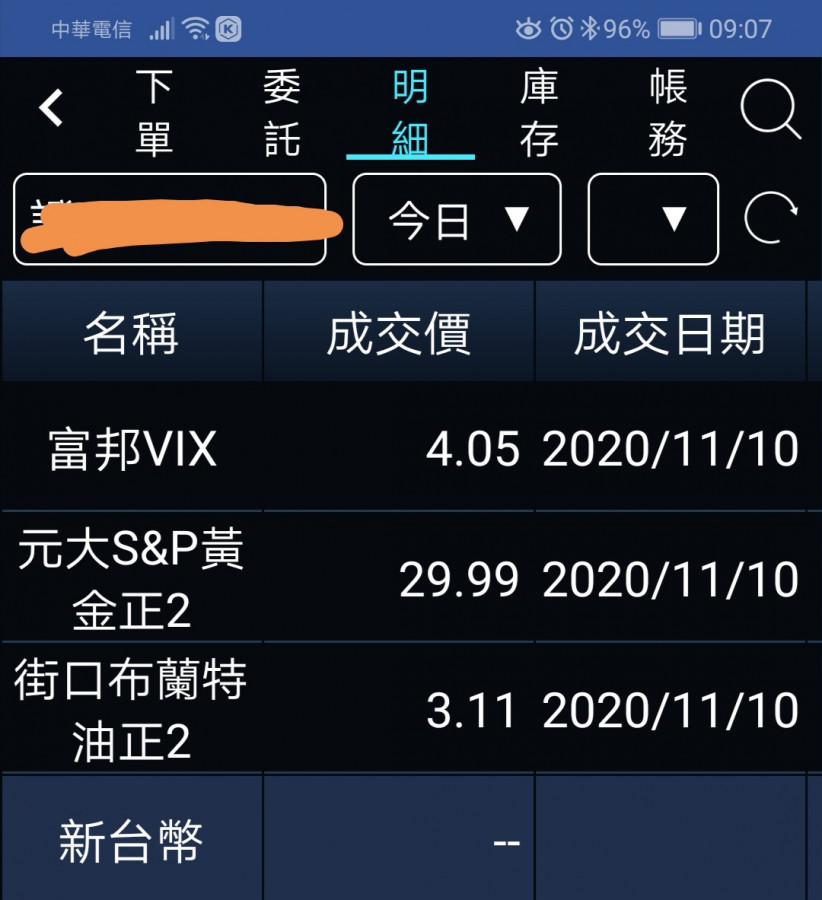Expand the 今日 date dropdown
Screen dimensions: 822x900
[457, 220]
